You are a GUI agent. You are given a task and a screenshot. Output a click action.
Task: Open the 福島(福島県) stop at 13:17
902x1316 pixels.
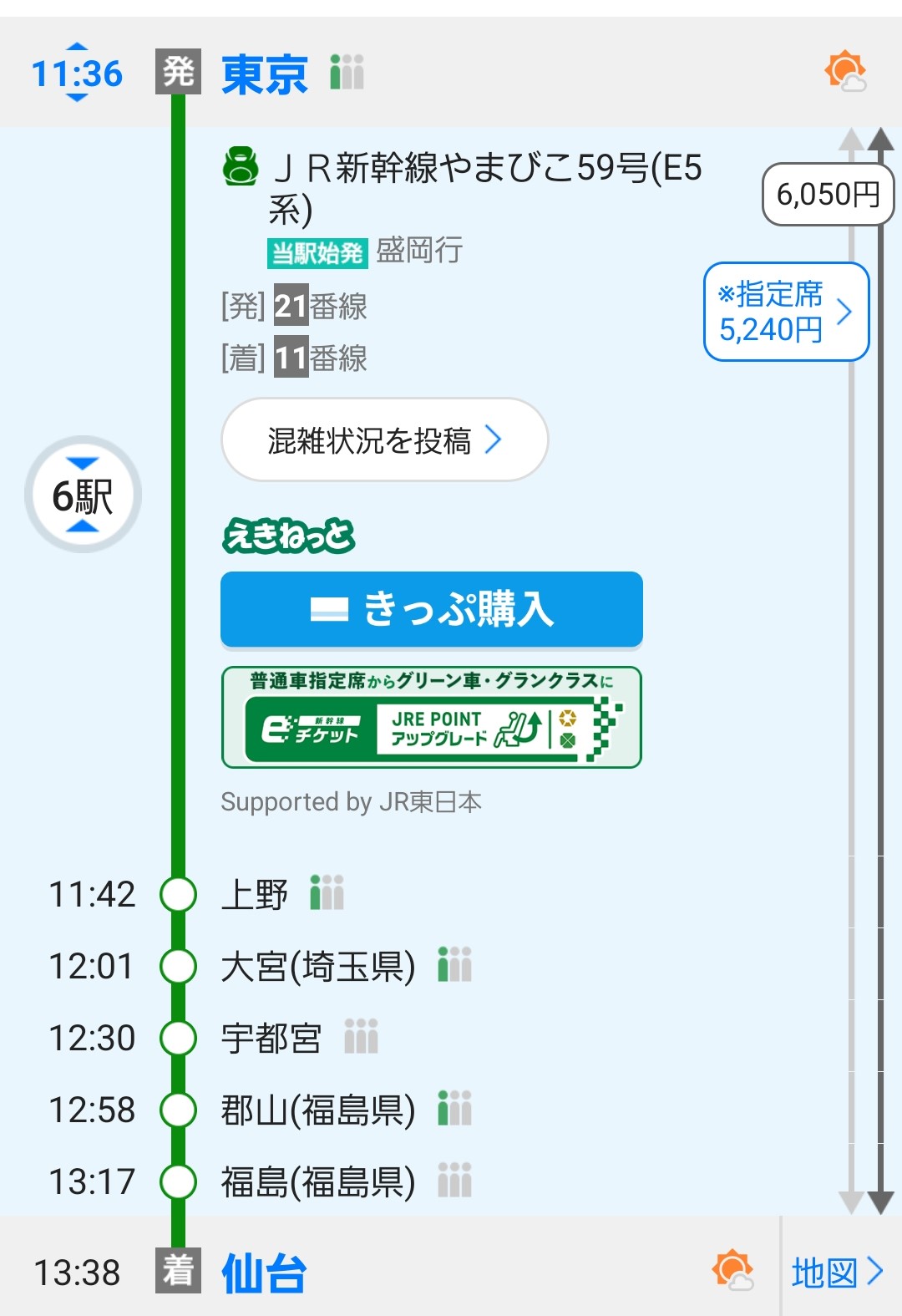click(317, 1182)
